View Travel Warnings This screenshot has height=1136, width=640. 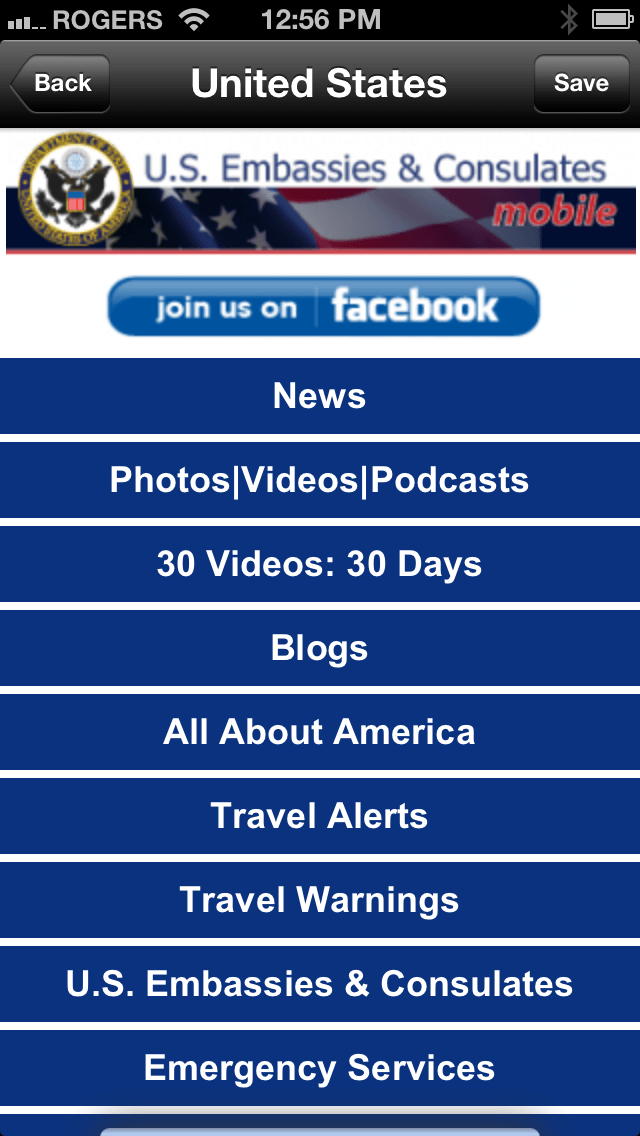point(320,900)
